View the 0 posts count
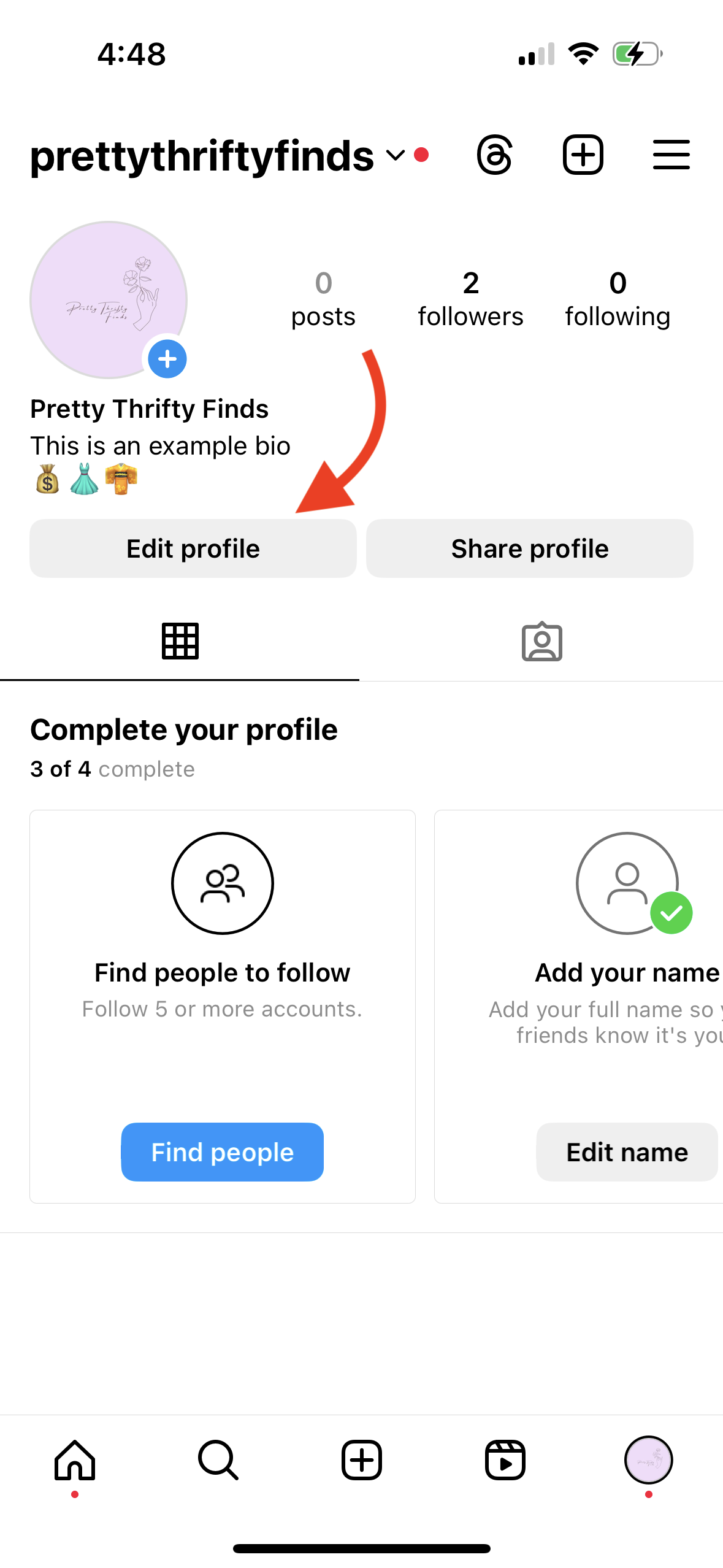The height and width of the screenshot is (1568, 723). 323,301
